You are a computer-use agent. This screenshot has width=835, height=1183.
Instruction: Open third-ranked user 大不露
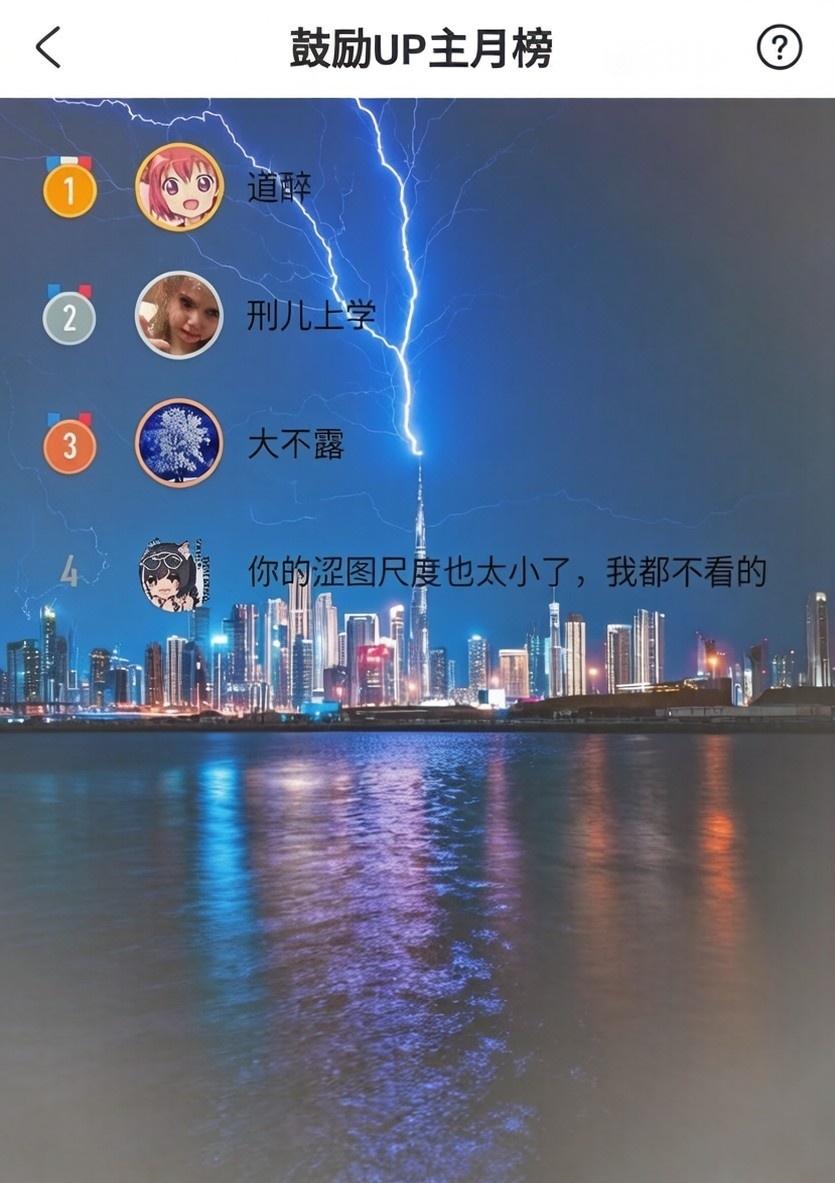click(x=295, y=444)
